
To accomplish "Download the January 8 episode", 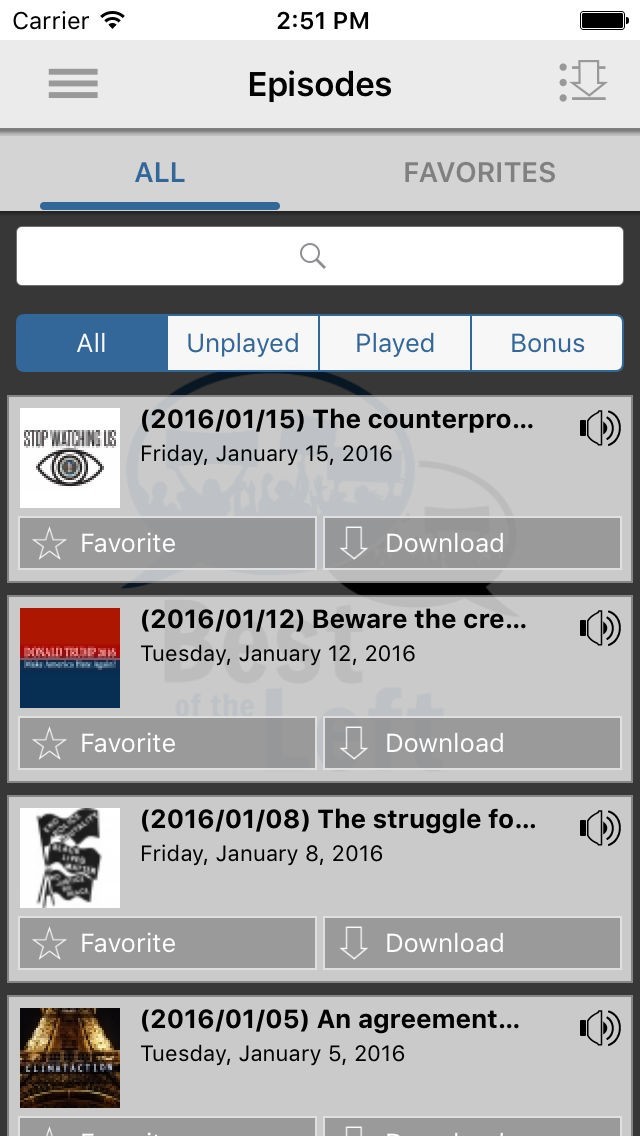I will coord(472,943).
